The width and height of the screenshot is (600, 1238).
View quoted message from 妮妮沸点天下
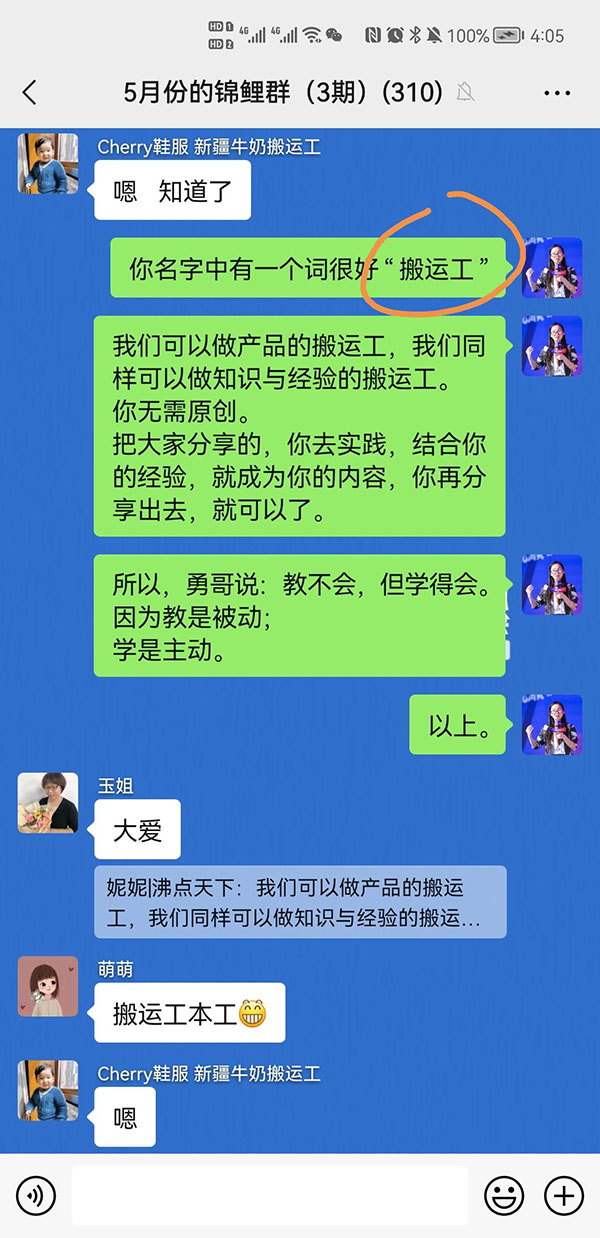click(x=300, y=902)
